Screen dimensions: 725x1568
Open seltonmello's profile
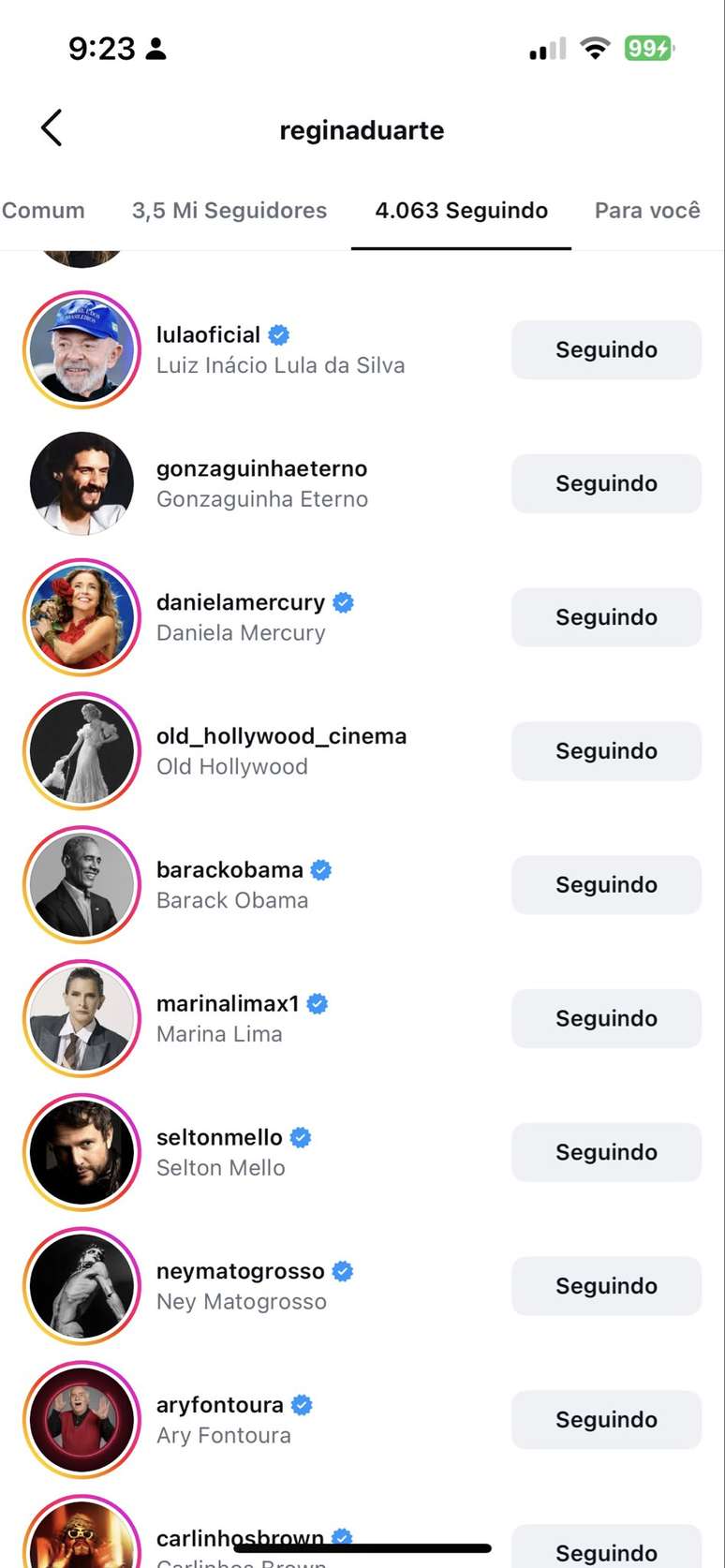click(219, 1138)
